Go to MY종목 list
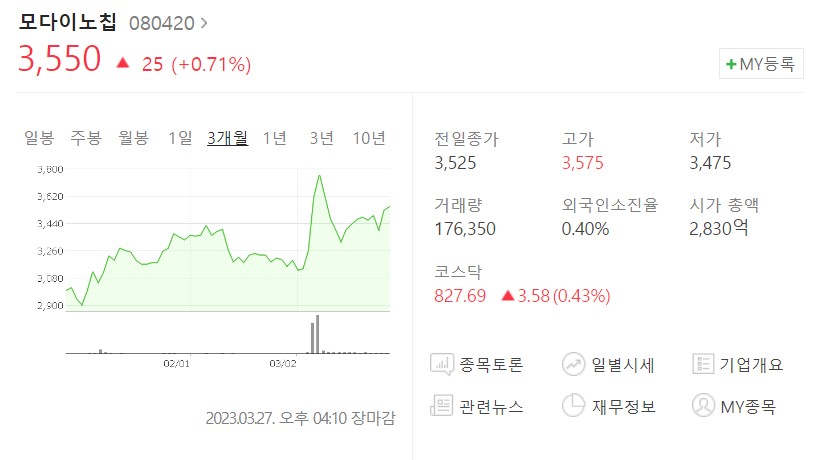 (734, 406)
